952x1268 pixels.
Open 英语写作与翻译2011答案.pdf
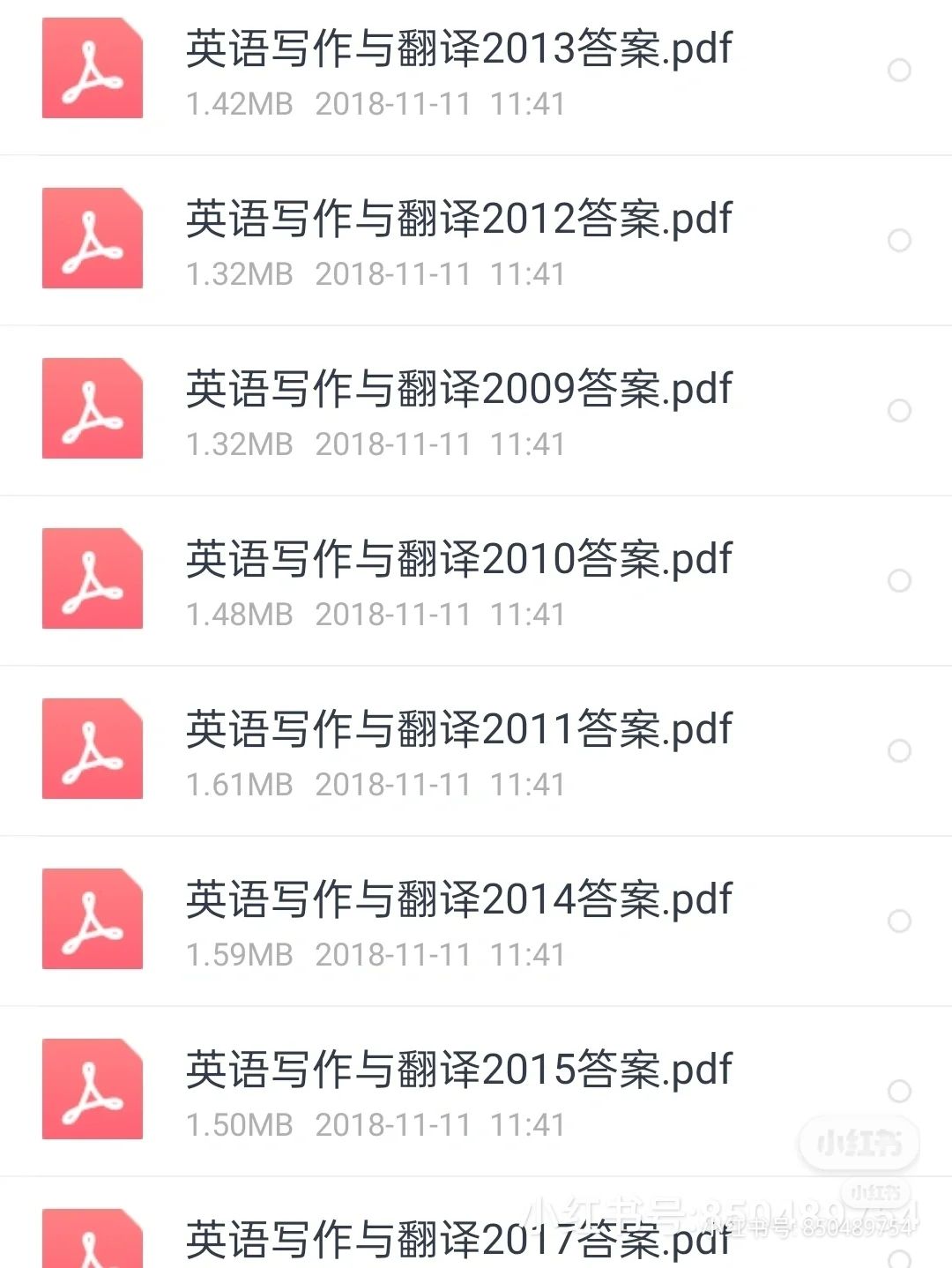coord(476,751)
